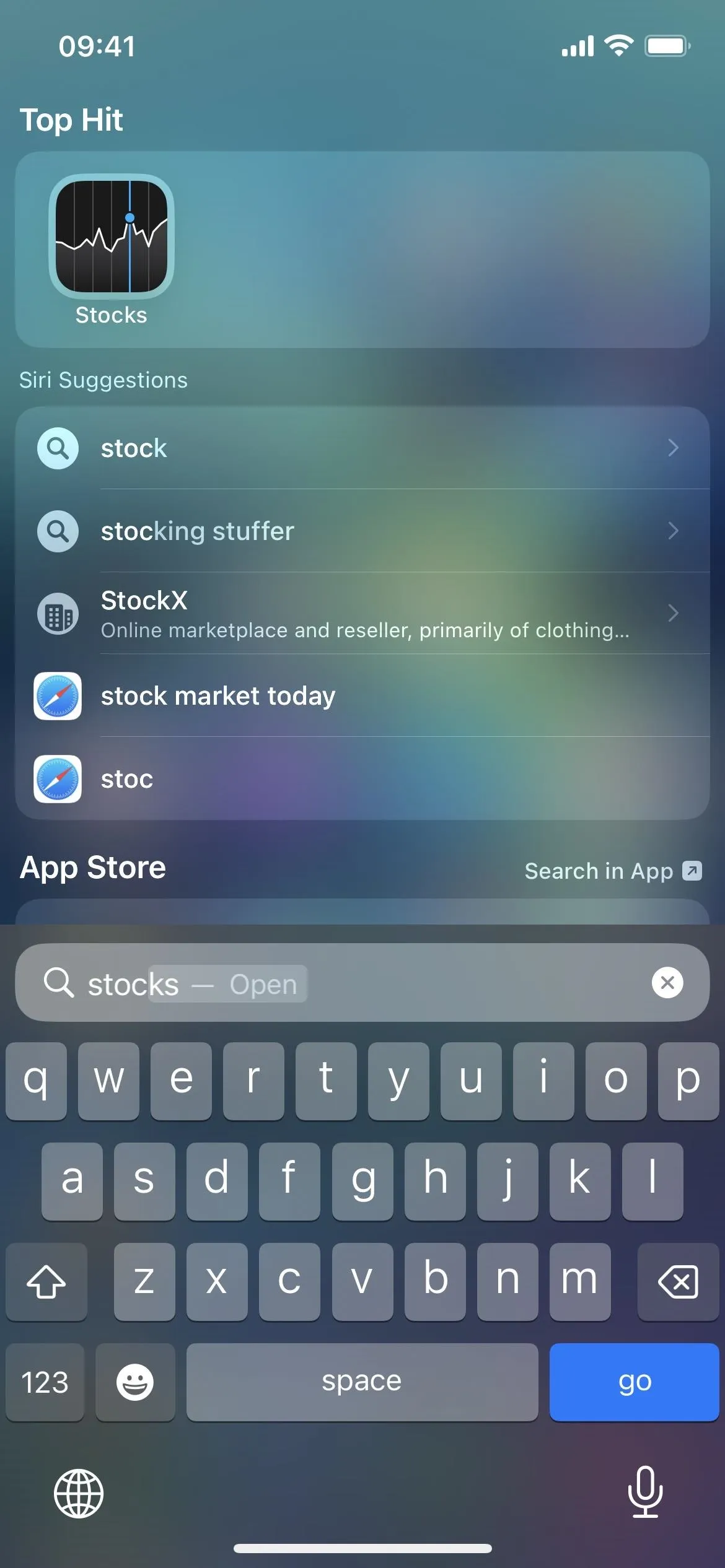Image resolution: width=725 pixels, height=1568 pixels.
Task: Select the 'stoc' Safari suggestion
Action: tap(362, 778)
